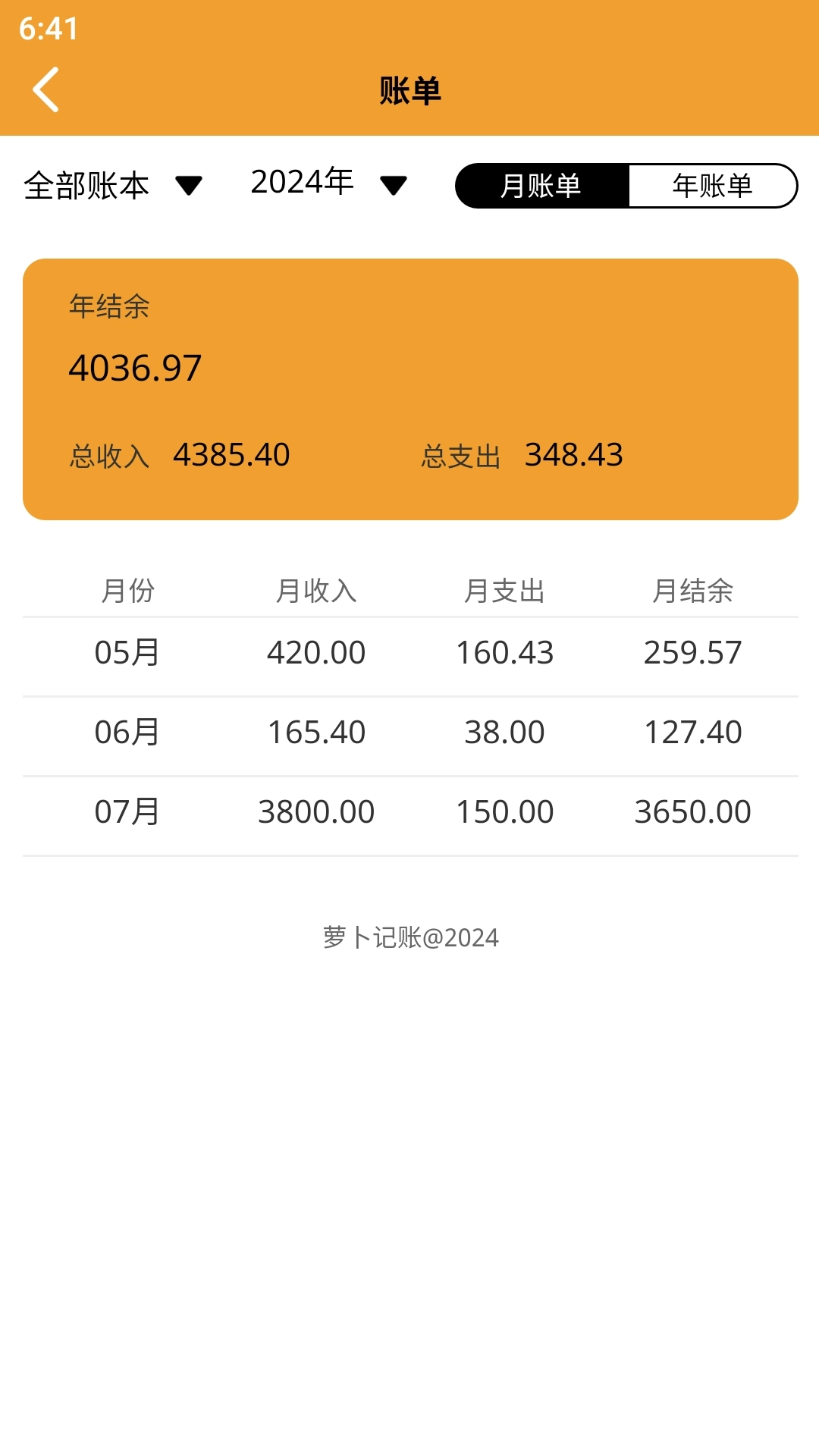Image resolution: width=819 pixels, height=1456 pixels.
Task: Click the back arrow icon
Action: (x=47, y=89)
